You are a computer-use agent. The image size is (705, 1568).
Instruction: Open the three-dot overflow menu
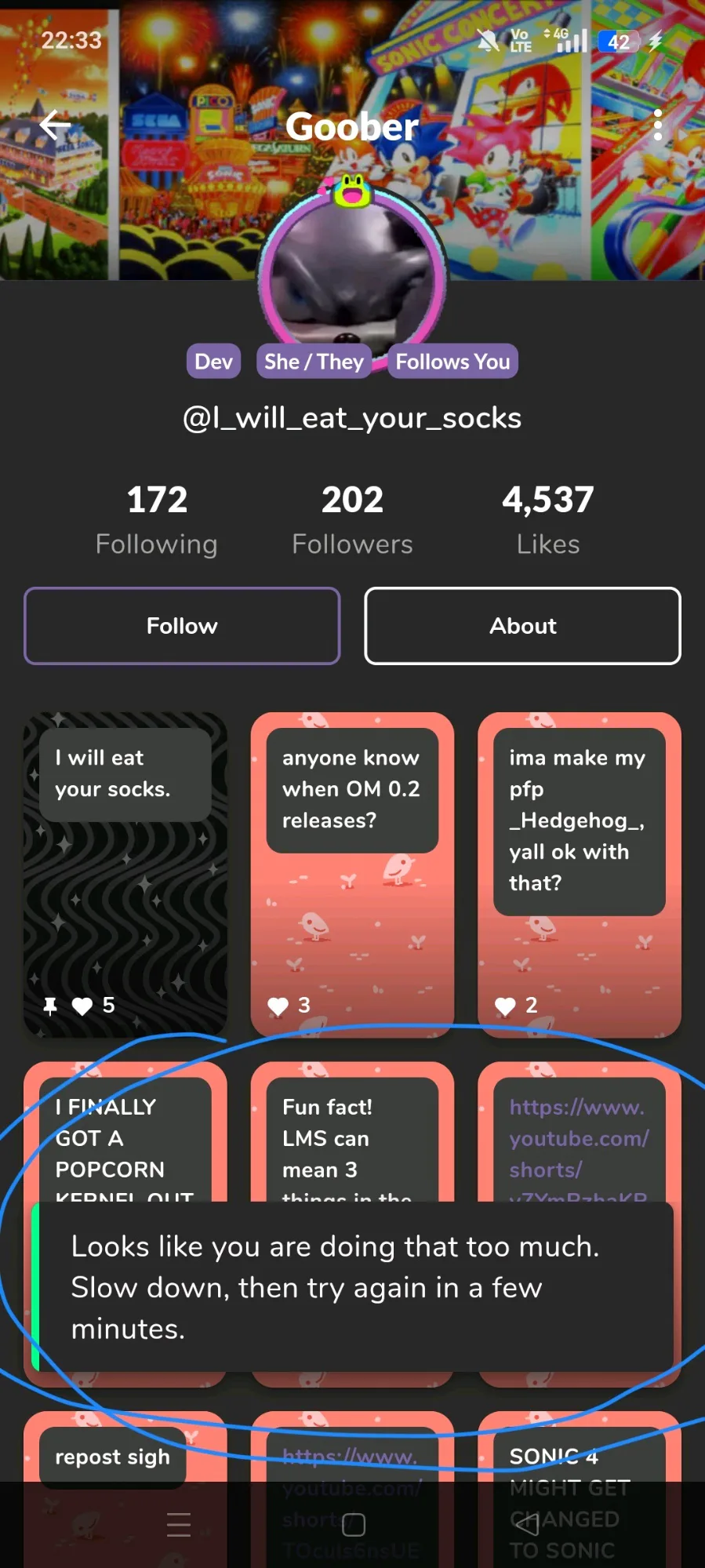(x=657, y=125)
